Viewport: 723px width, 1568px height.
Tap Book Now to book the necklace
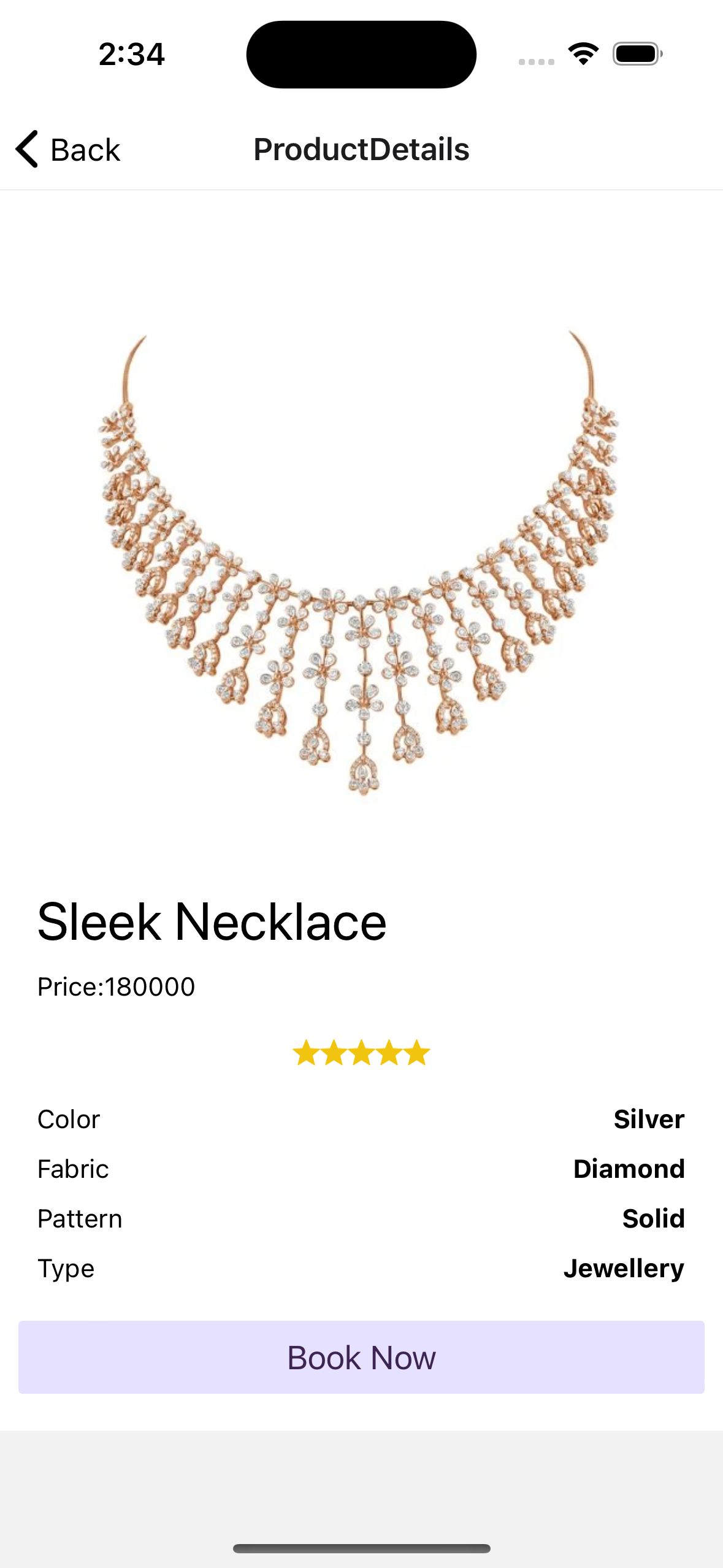point(361,1357)
